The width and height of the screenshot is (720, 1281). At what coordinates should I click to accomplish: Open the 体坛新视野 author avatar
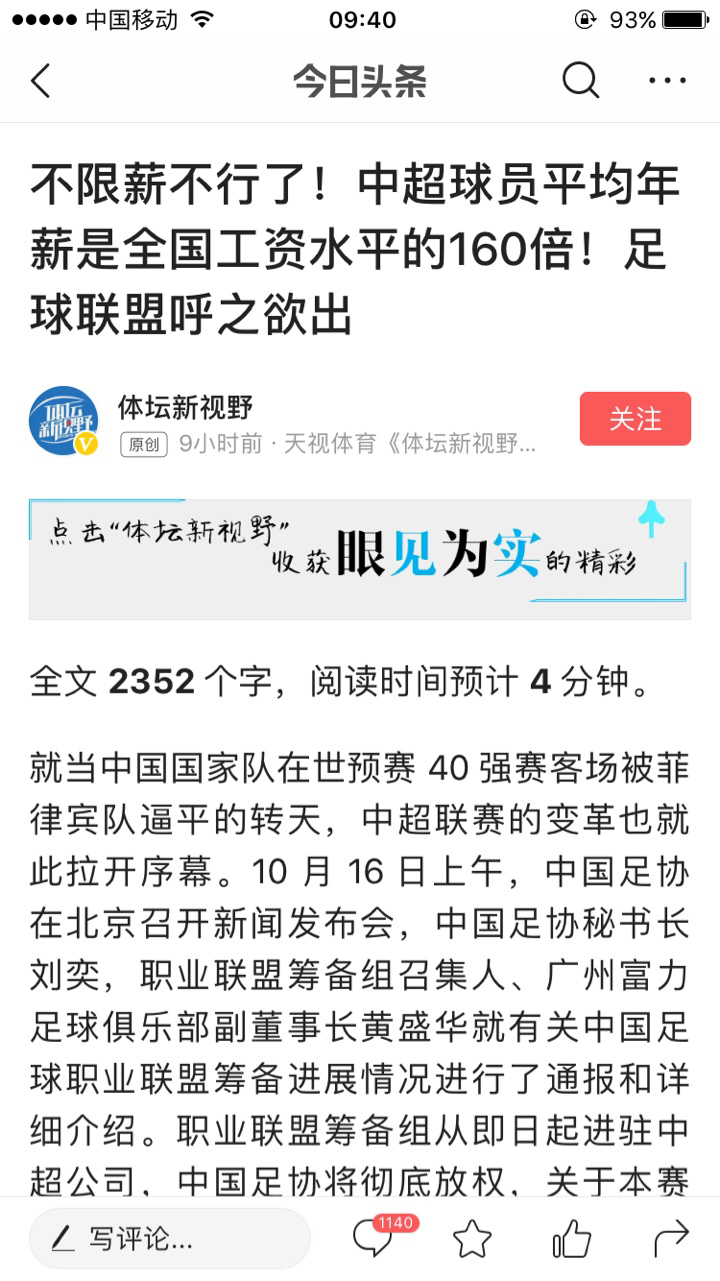pos(64,421)
